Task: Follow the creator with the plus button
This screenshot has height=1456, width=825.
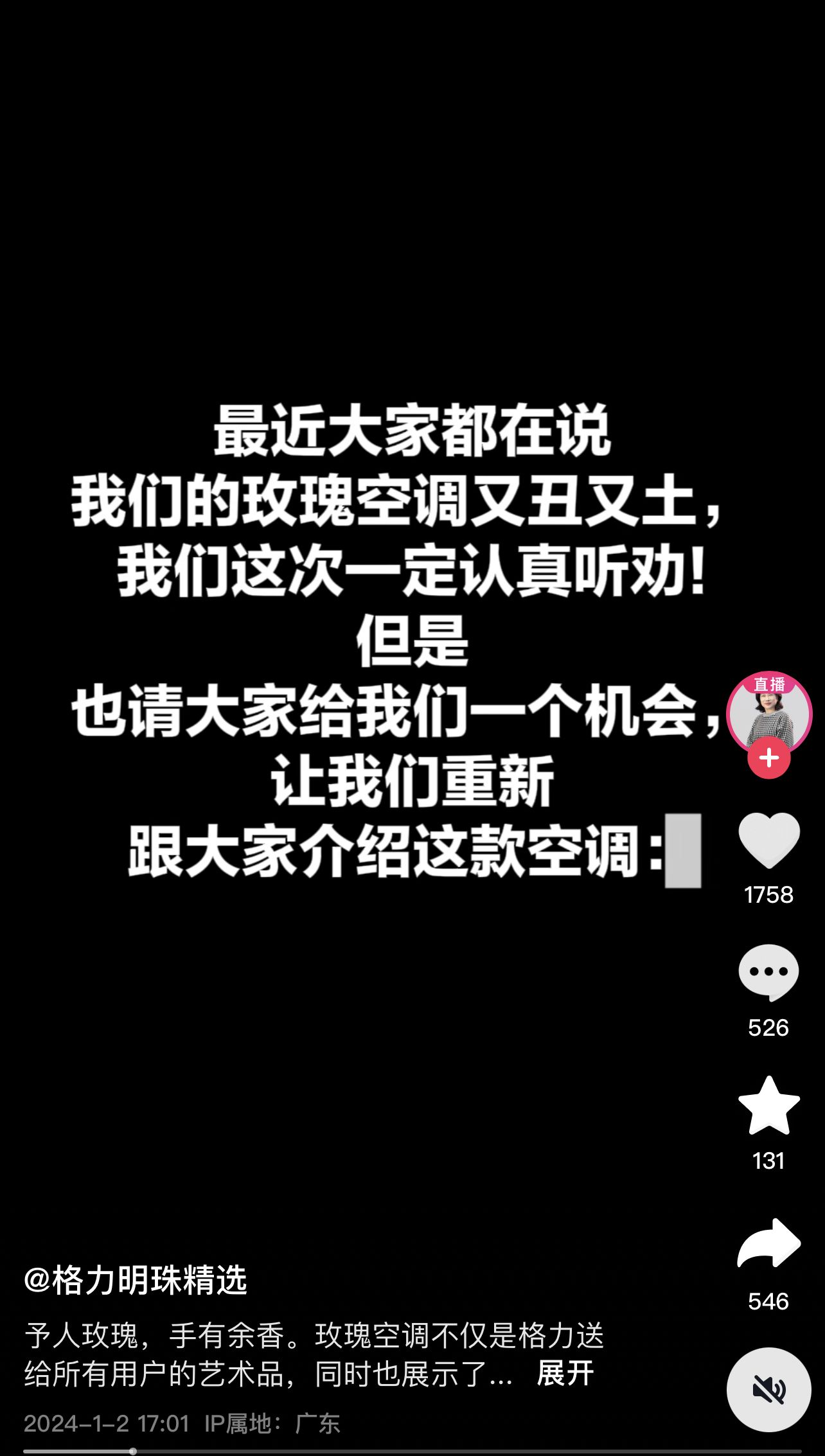Action: (x=768, y=759)
